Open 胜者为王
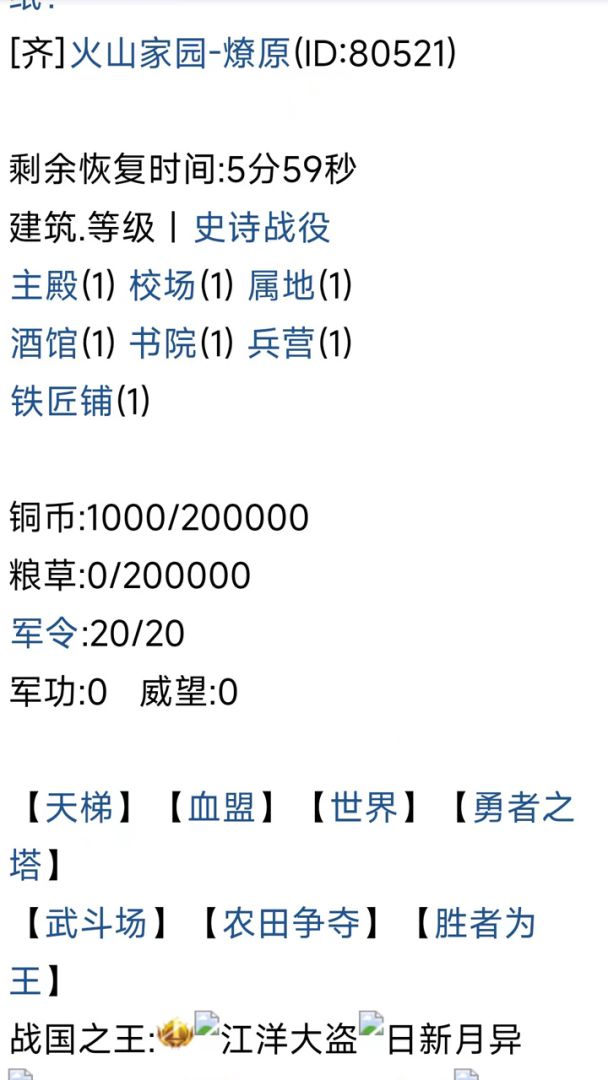The height and width of the screenshot is (1080, 608). [485, 924]
